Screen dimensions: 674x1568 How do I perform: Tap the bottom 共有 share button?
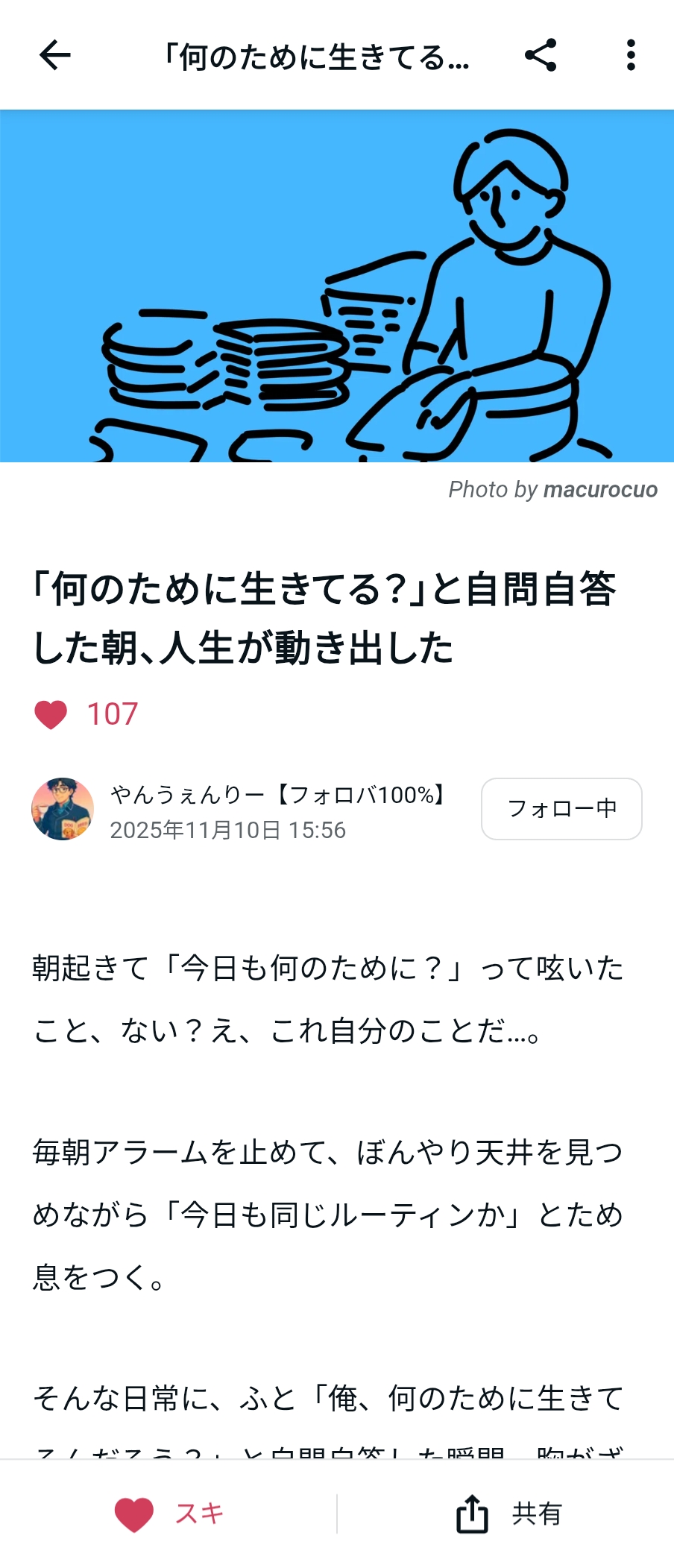(508, 1514)
